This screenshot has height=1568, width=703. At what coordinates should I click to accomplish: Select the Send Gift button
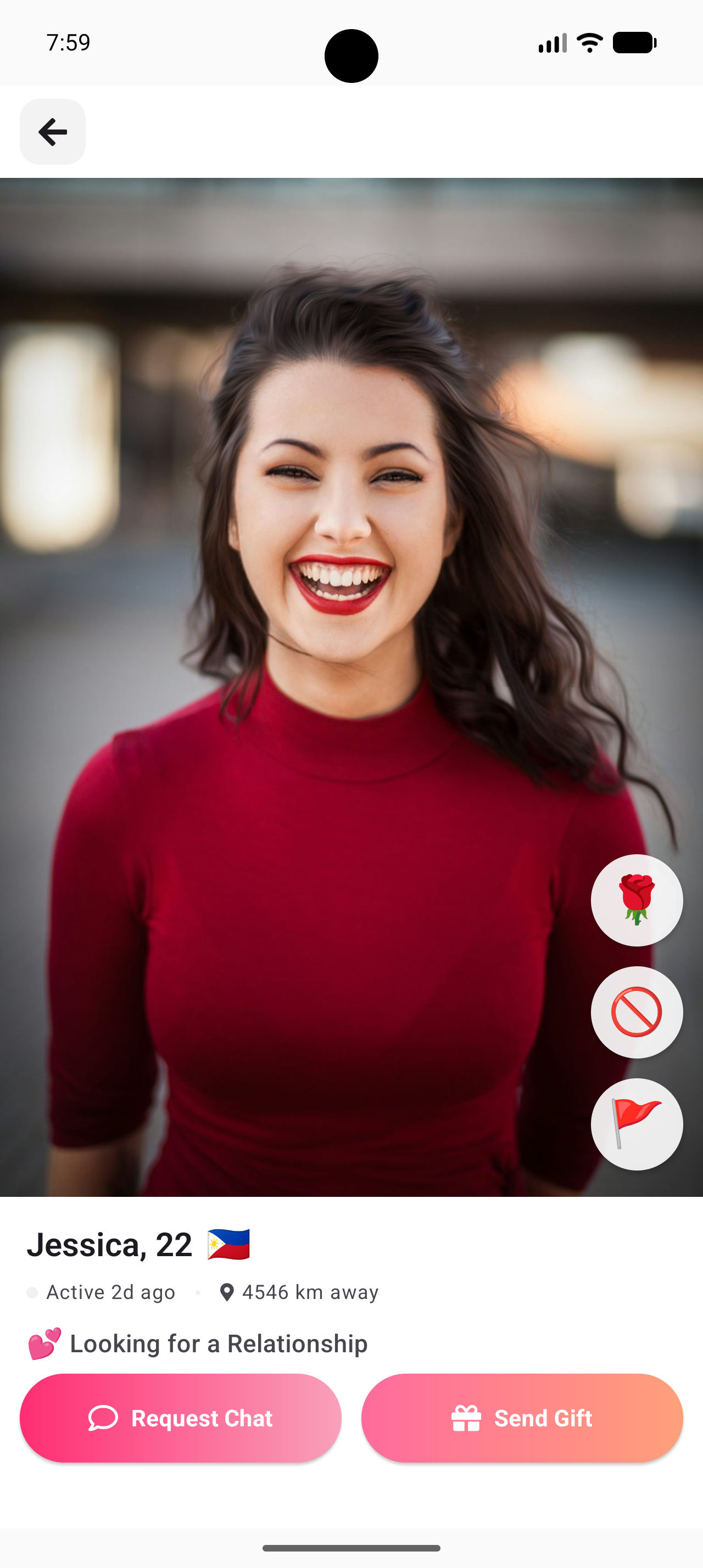[x=522, y=1418]
